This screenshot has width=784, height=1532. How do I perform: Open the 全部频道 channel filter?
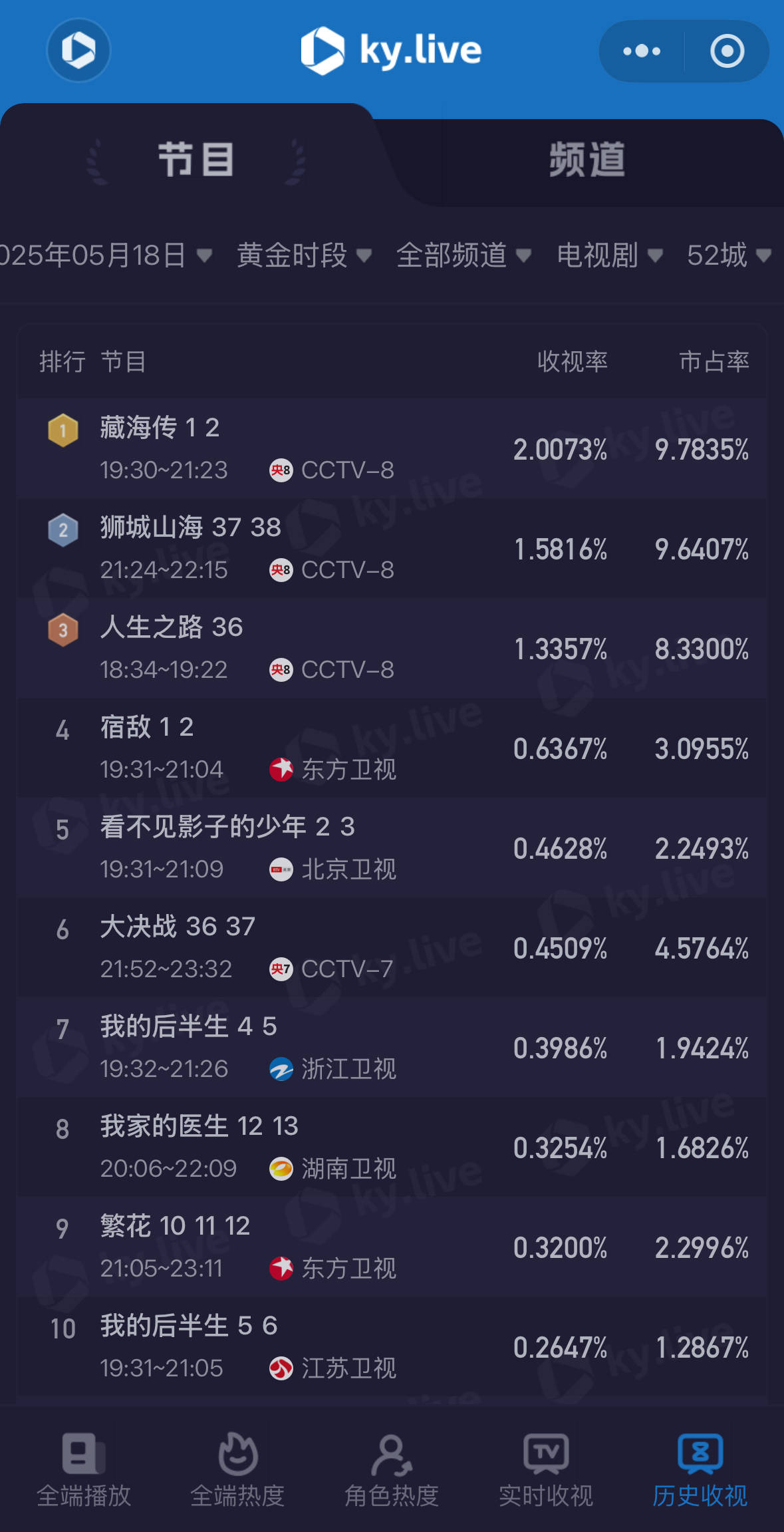pyautogui.click(x=464, y=255)
